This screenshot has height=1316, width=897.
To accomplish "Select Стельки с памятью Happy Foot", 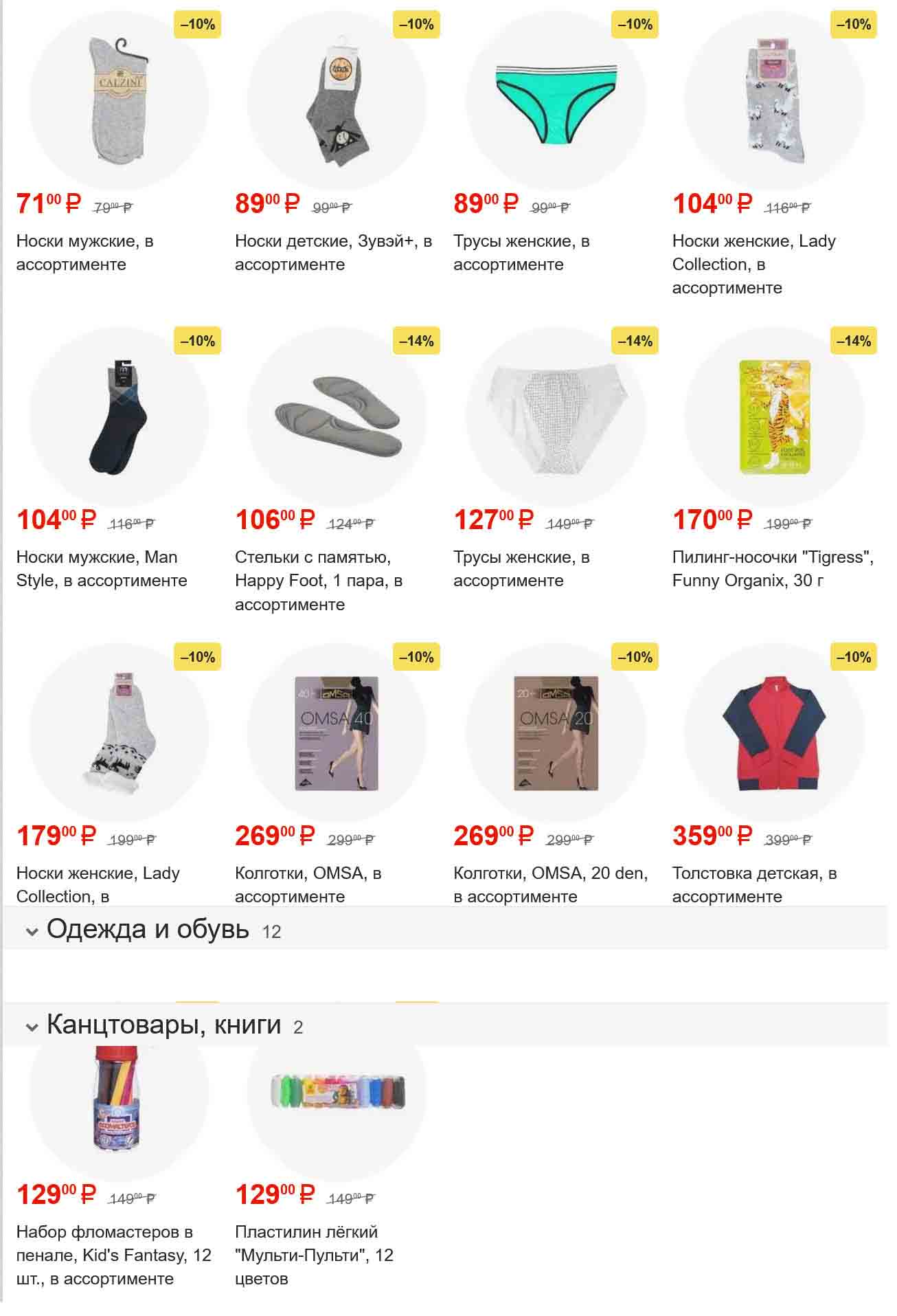I will click(x=337, y=416).
